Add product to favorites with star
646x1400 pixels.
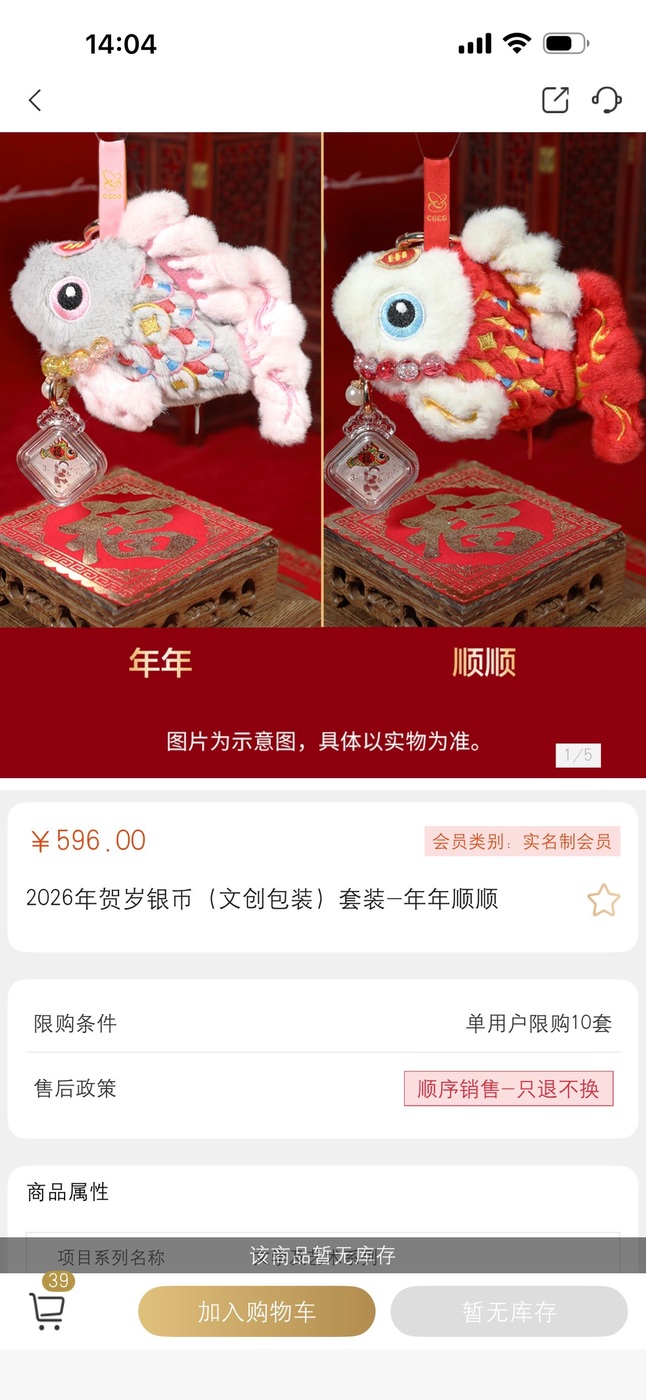[x=603, y=900]
